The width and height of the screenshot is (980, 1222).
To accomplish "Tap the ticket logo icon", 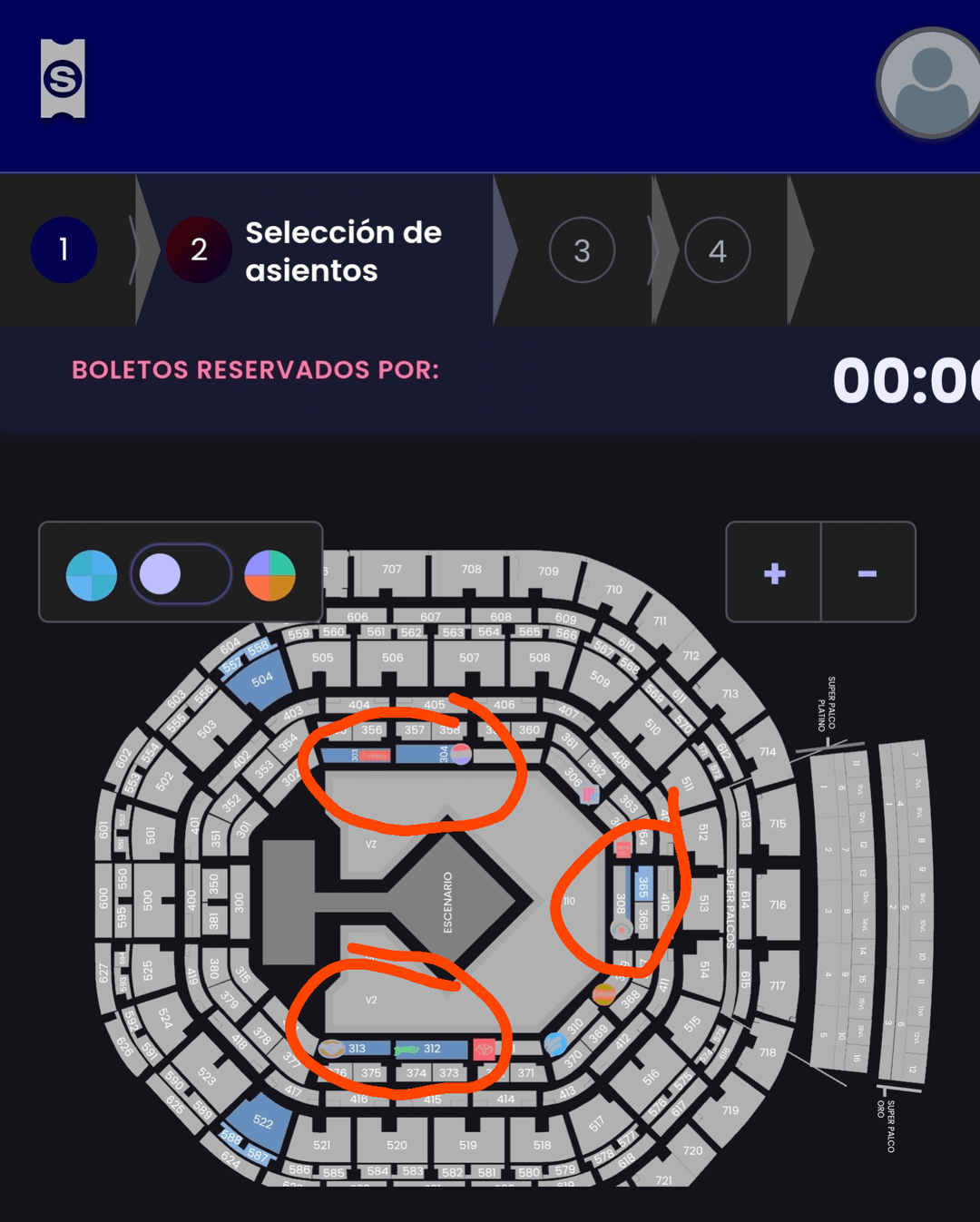I will (63, 79).
